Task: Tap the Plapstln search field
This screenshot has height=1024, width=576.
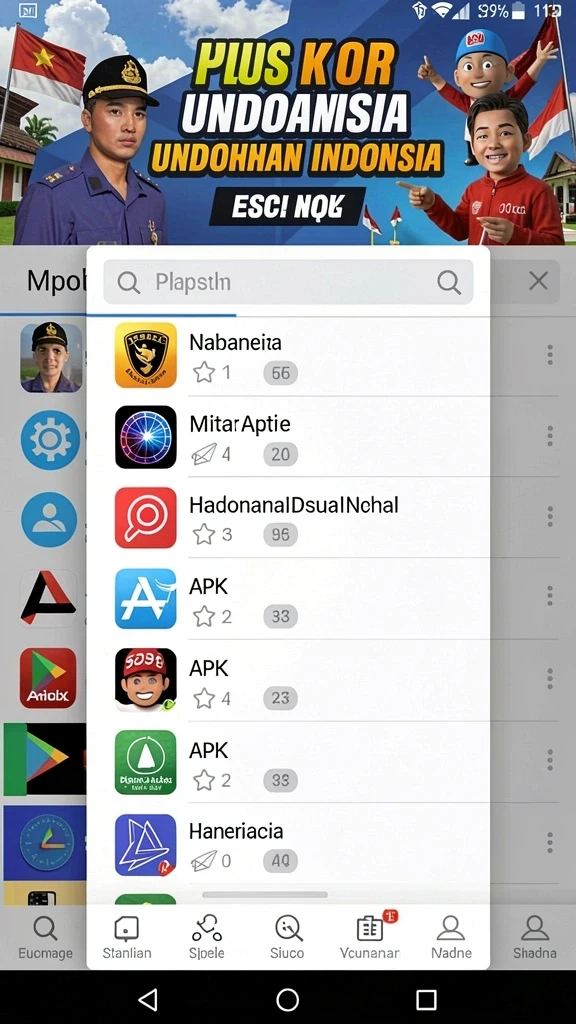Action: point(288,282)
